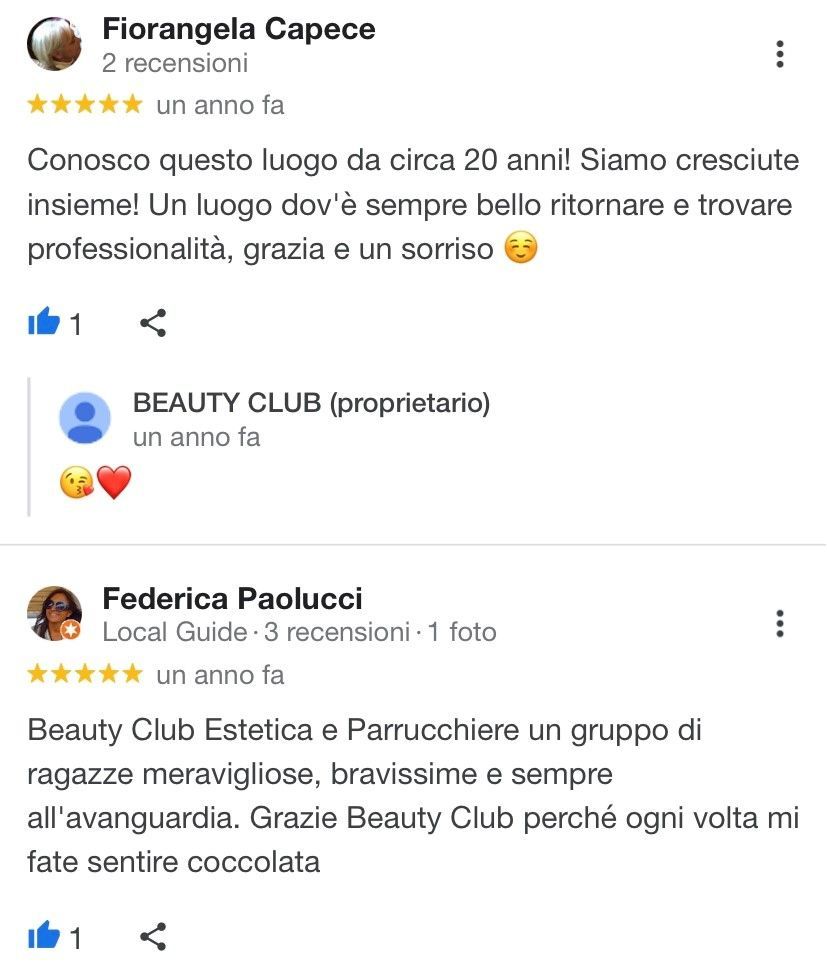Open overflow menu on Federica Paolucci's review
The height and width of the screenshot is (966, 827).
pyautogui.click(x=780, y=623)
